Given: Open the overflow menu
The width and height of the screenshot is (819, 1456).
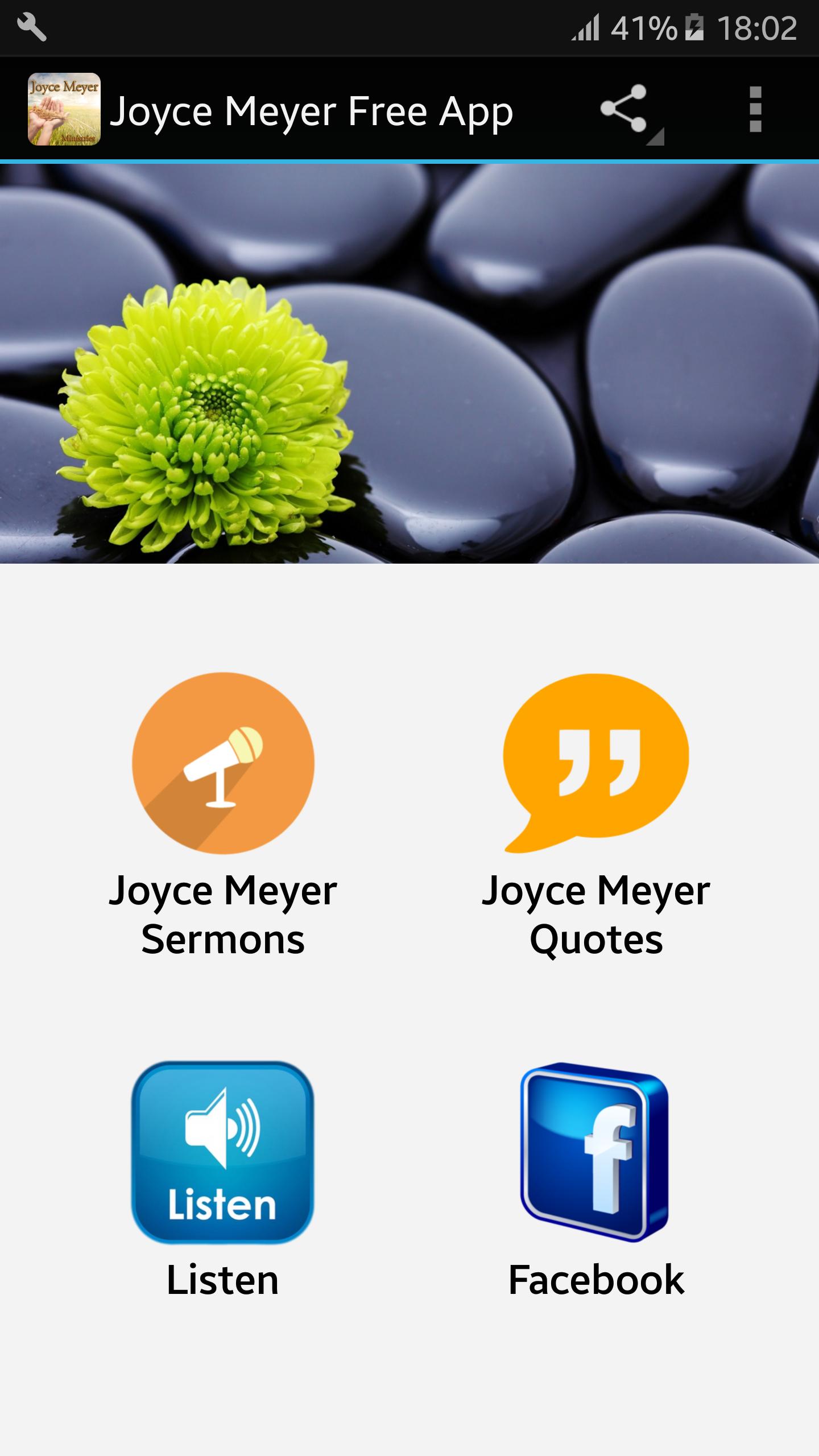Looking at the screenshot, I should 755,109.
